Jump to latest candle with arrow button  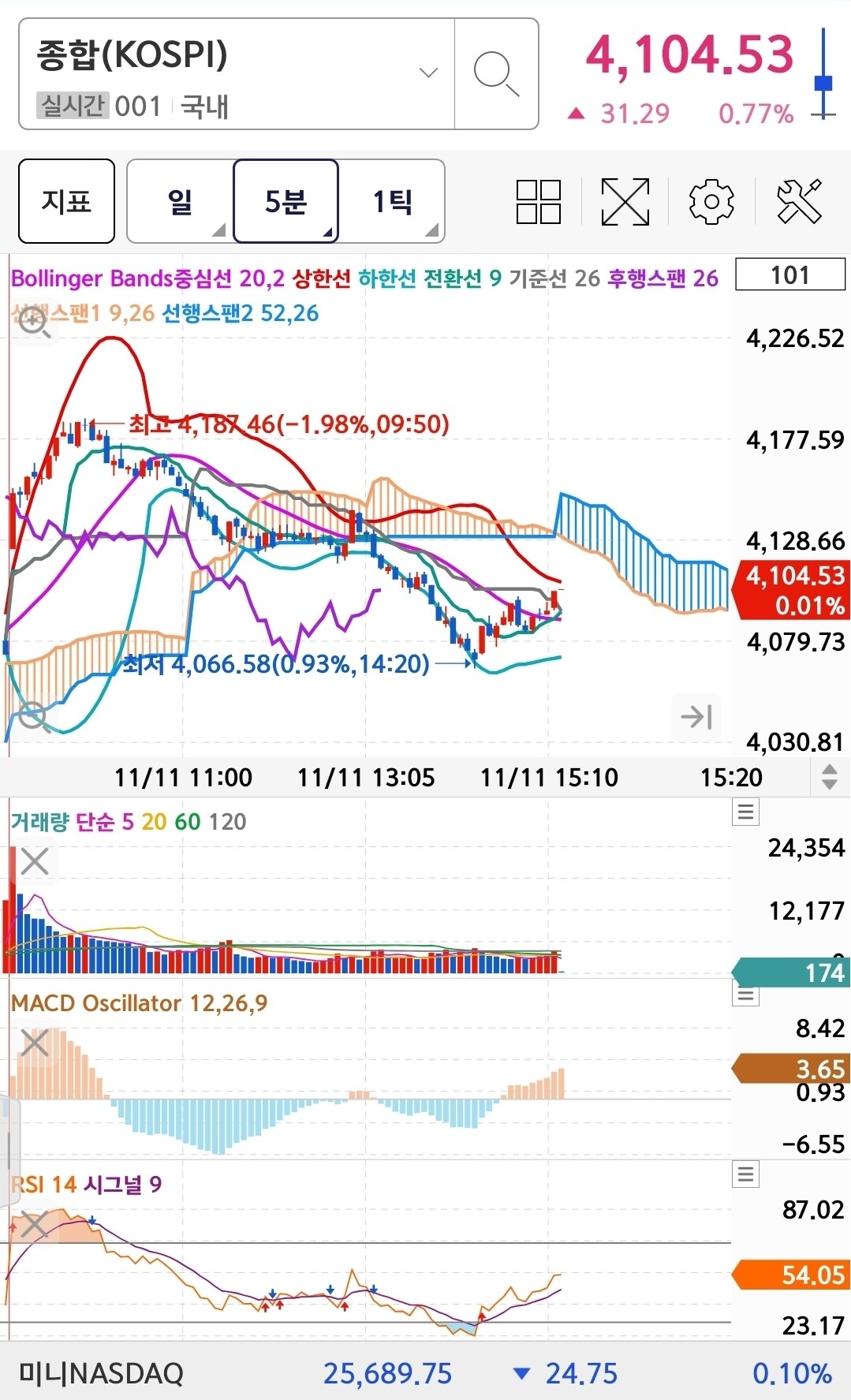tap(696, 717)
